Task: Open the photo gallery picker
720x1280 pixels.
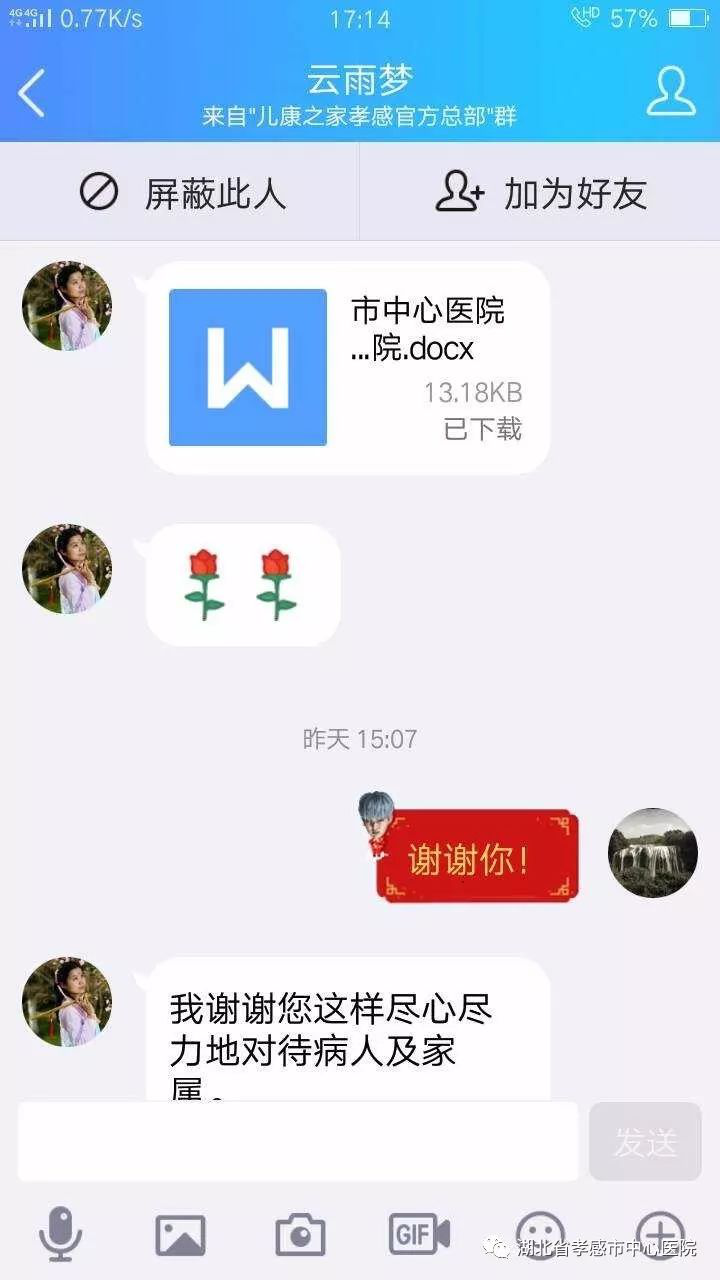Action: pyautogui.click(x=180, y=1234)
